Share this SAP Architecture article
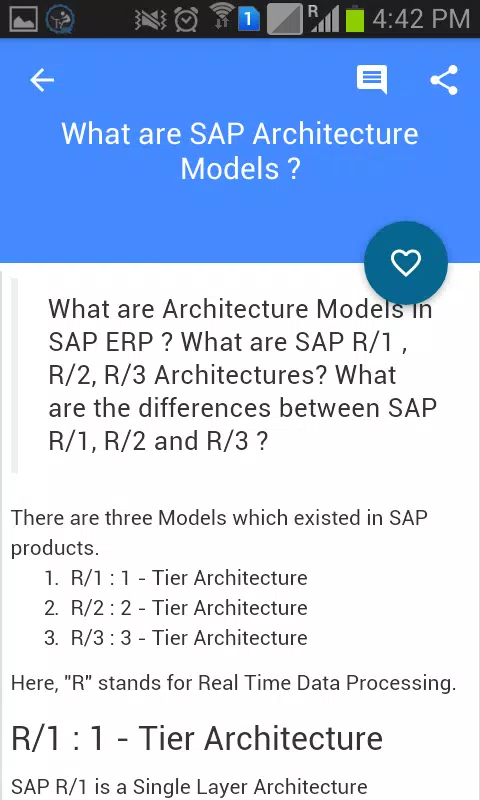Screen dimensions: 480x800 (x=444, y=80)
